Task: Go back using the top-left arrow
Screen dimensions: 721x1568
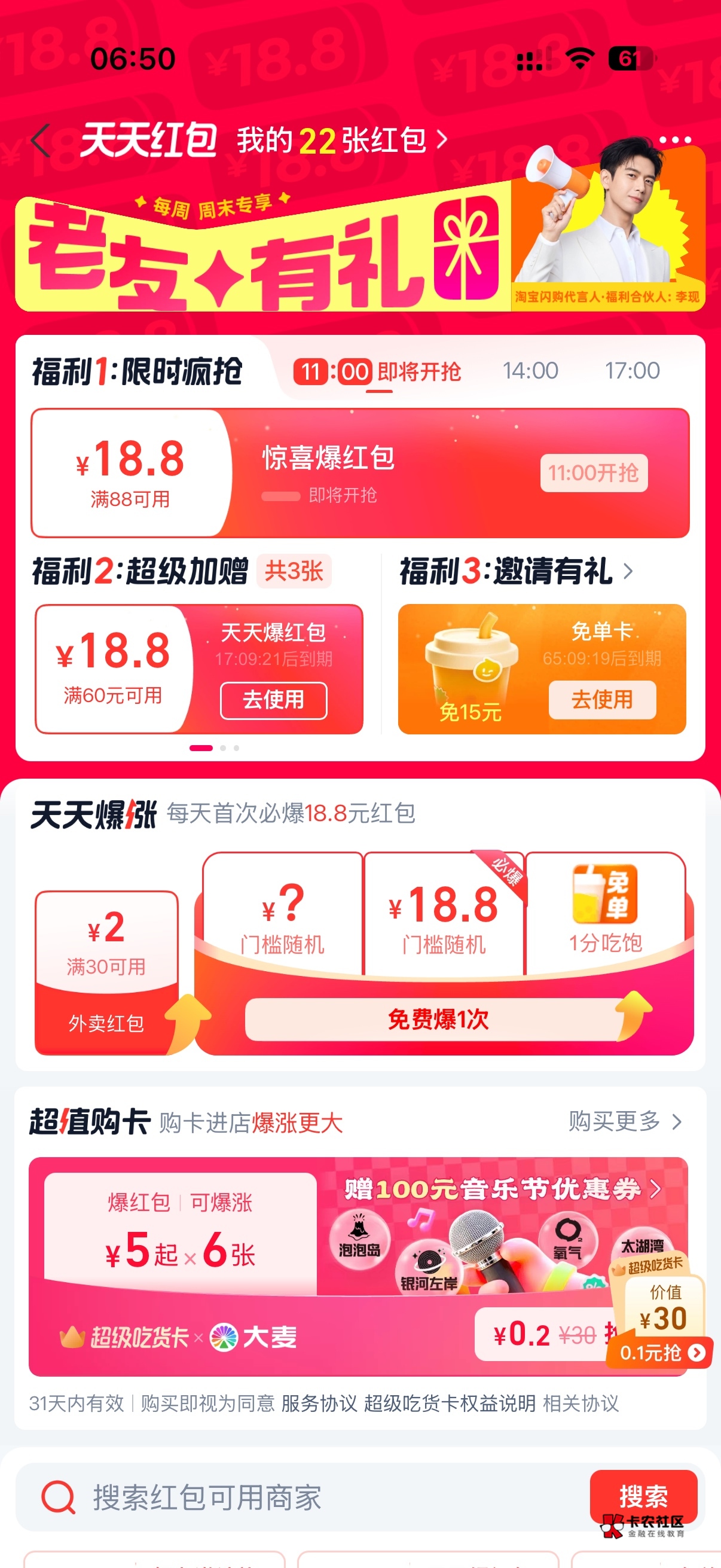Action: [41, 141]
